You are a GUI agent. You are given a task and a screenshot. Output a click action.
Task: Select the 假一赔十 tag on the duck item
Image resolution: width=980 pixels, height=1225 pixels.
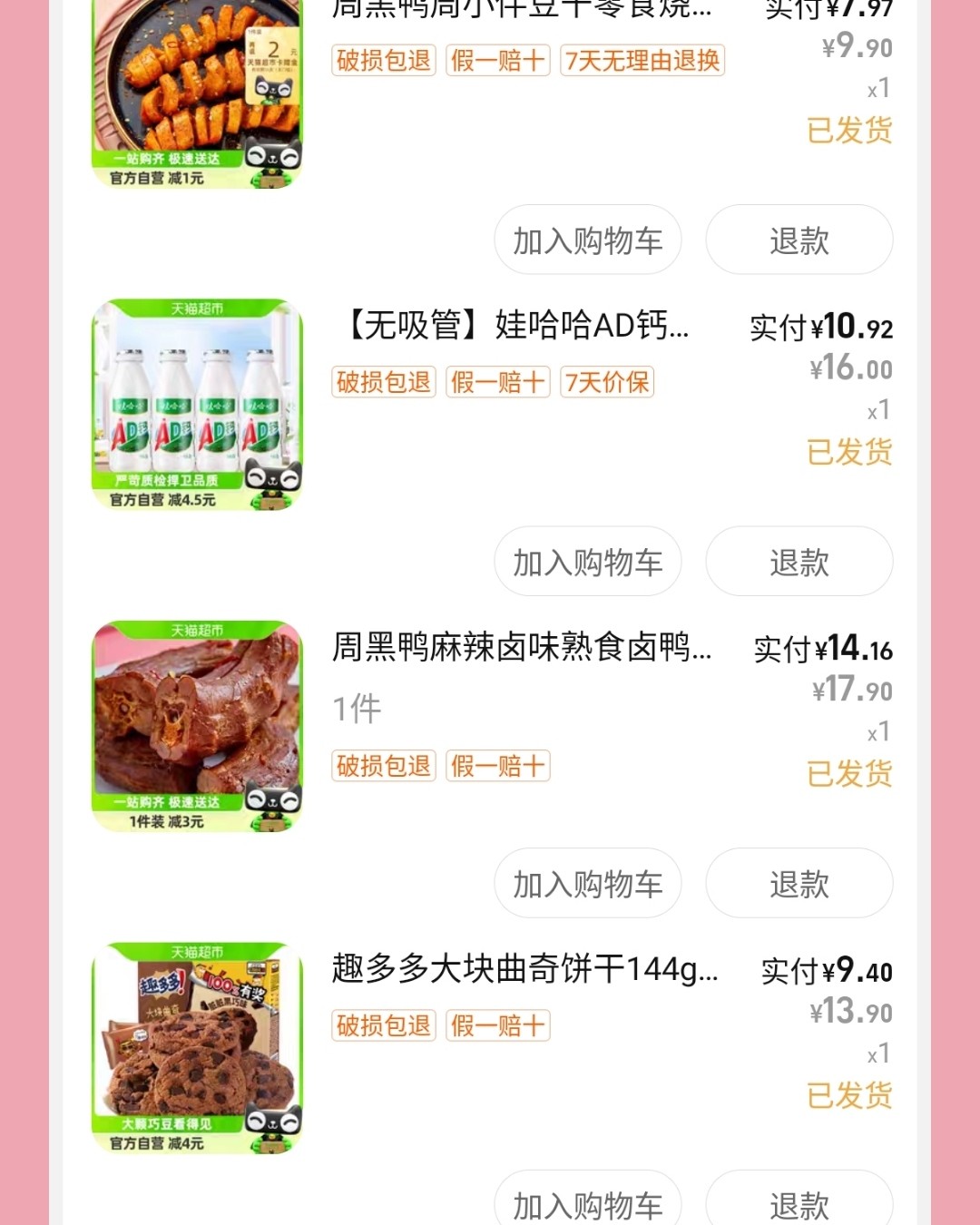click(x=497, y=766)
